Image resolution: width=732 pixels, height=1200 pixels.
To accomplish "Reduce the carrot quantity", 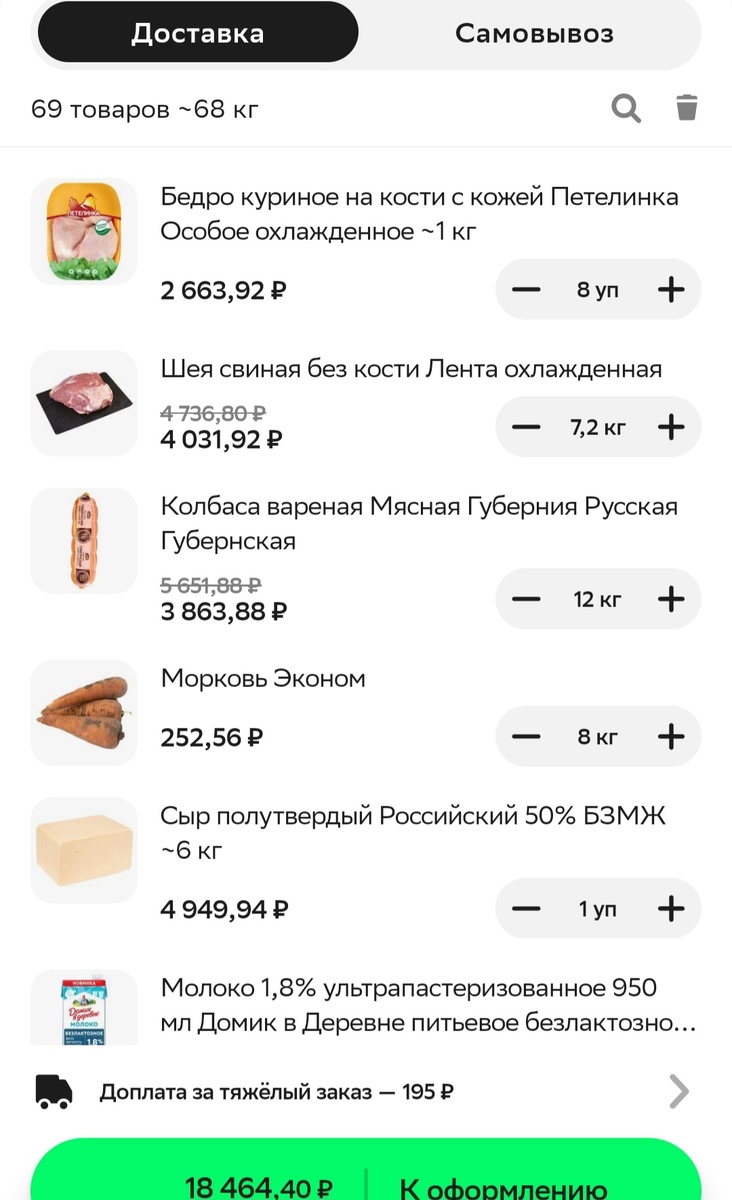I will point(525,736).
